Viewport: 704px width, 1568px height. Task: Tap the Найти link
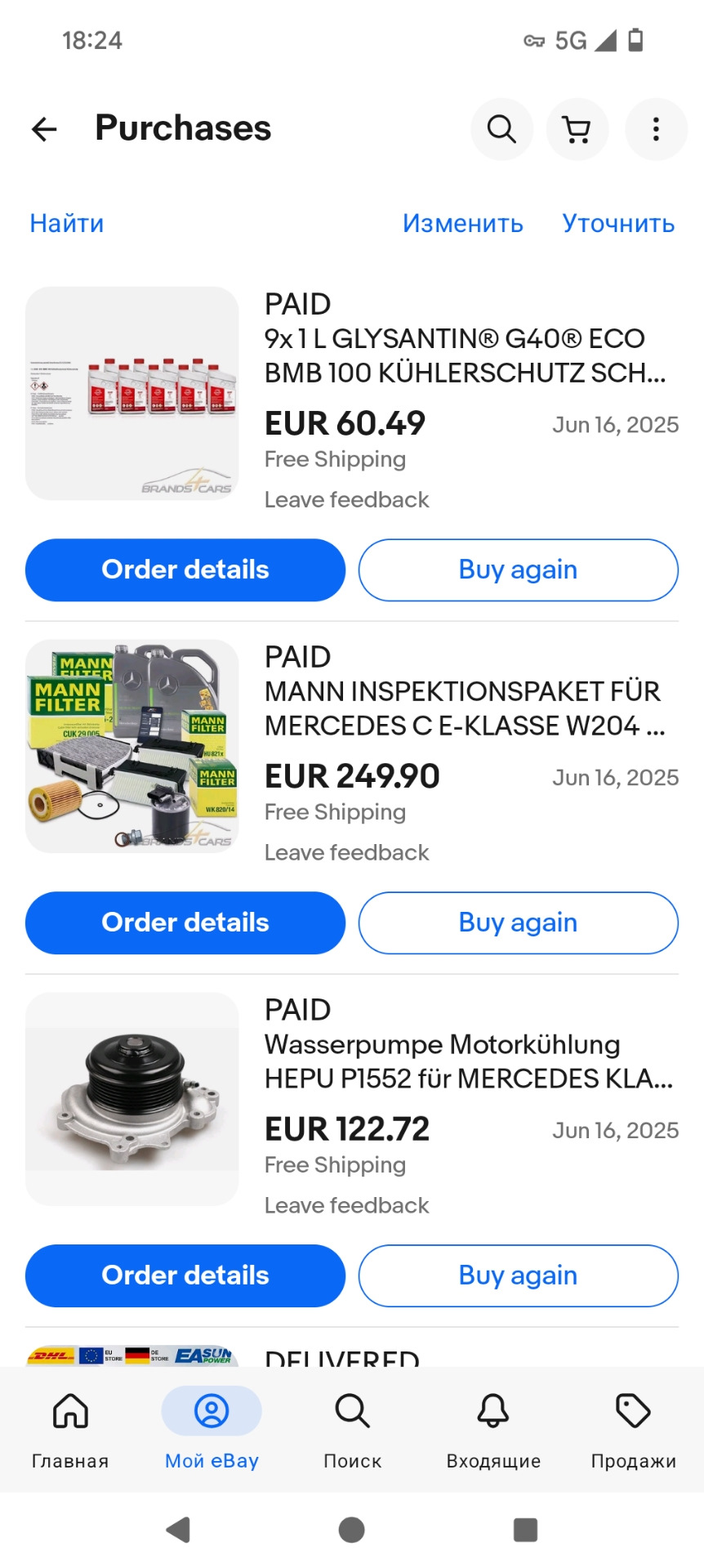coord(67,223)
